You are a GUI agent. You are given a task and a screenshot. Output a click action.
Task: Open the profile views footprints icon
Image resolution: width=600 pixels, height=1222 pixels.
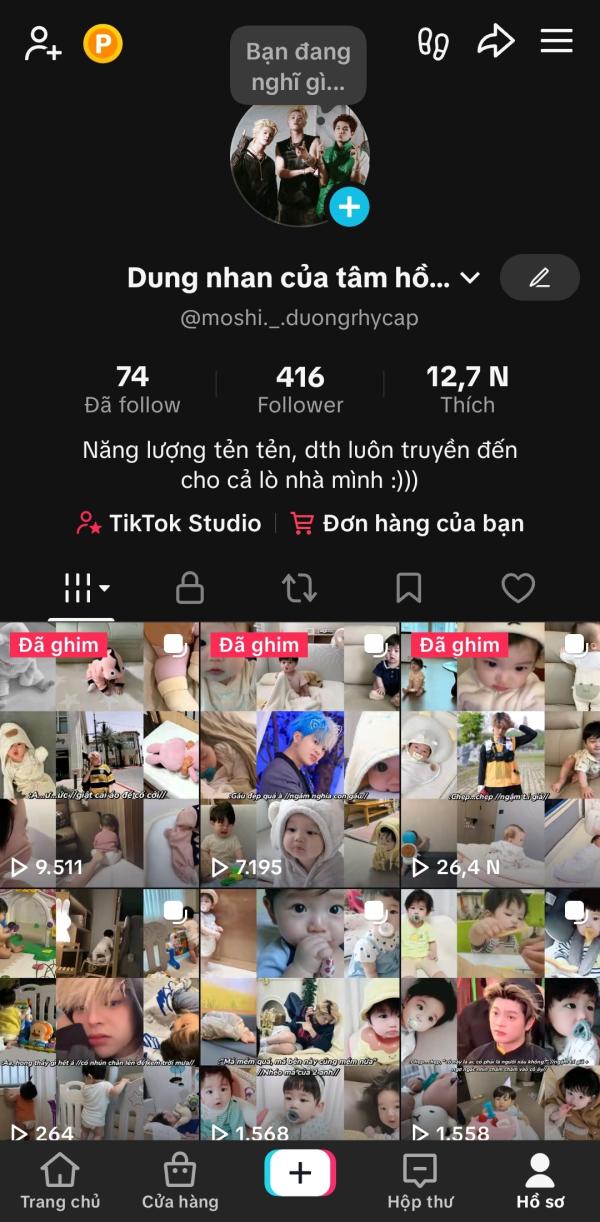(433, 43)
